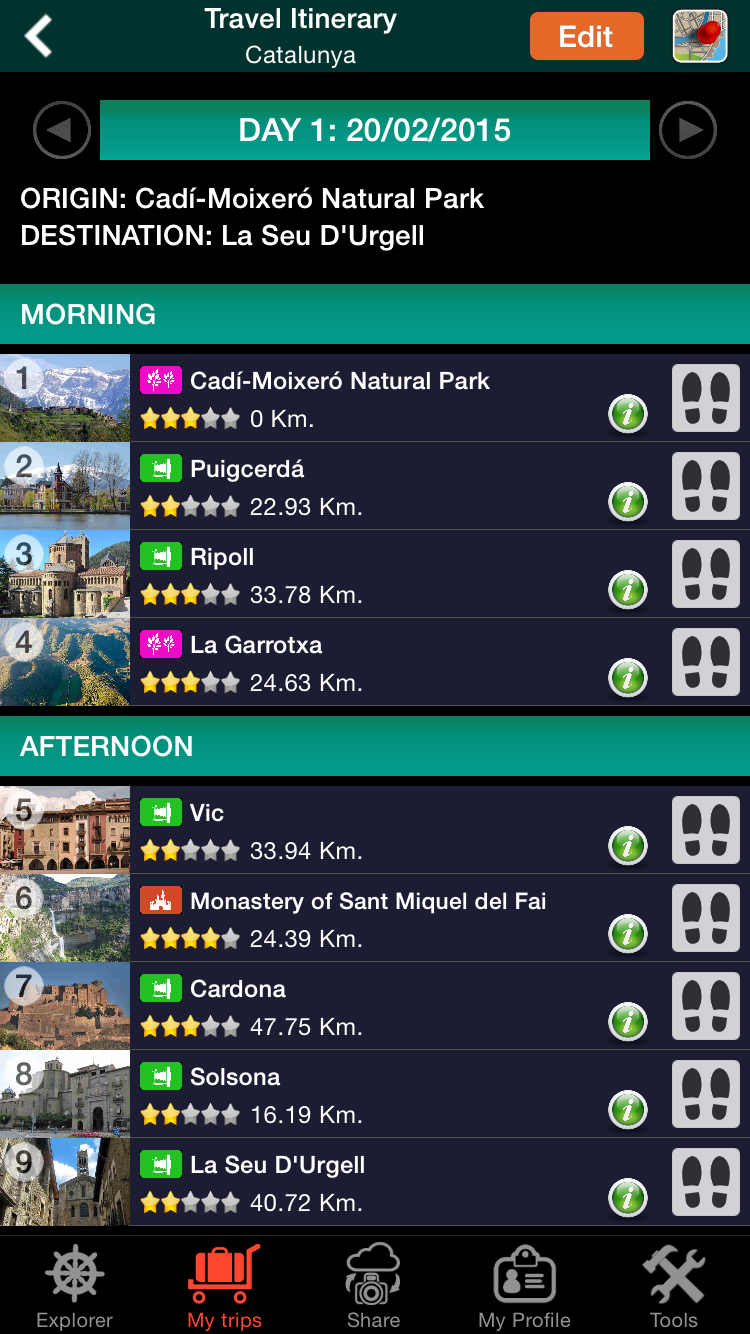This screenshot has width=750, height=1334.
Task: Open the Share tab
Action: (374, 1286)
